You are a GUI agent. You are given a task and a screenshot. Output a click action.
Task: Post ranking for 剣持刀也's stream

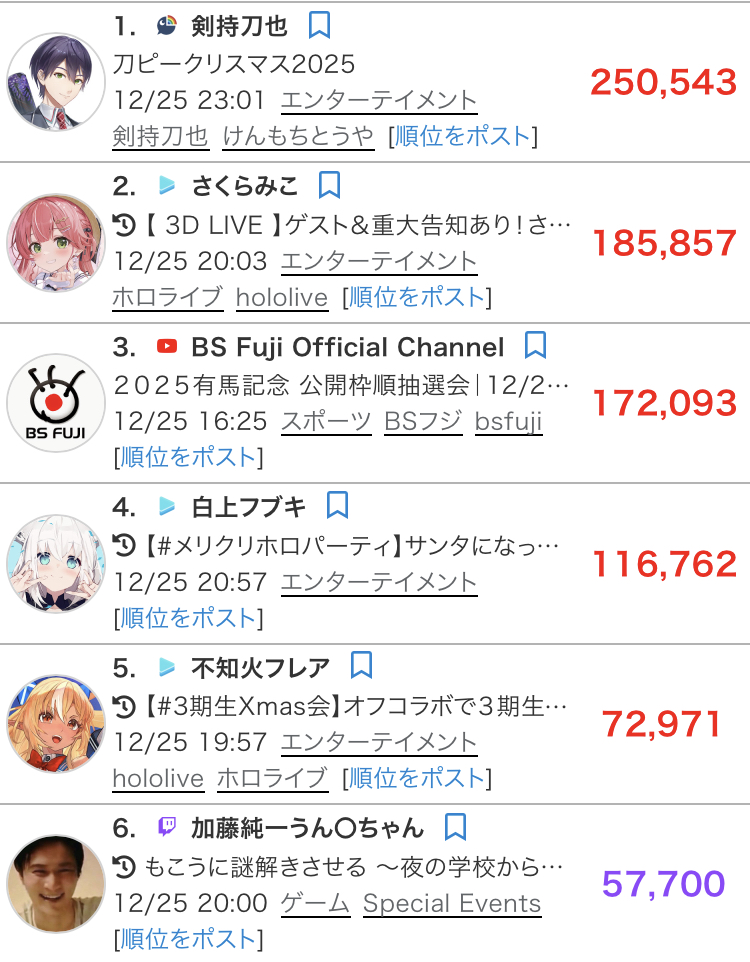pyautogui.click(x=464, y=136)
